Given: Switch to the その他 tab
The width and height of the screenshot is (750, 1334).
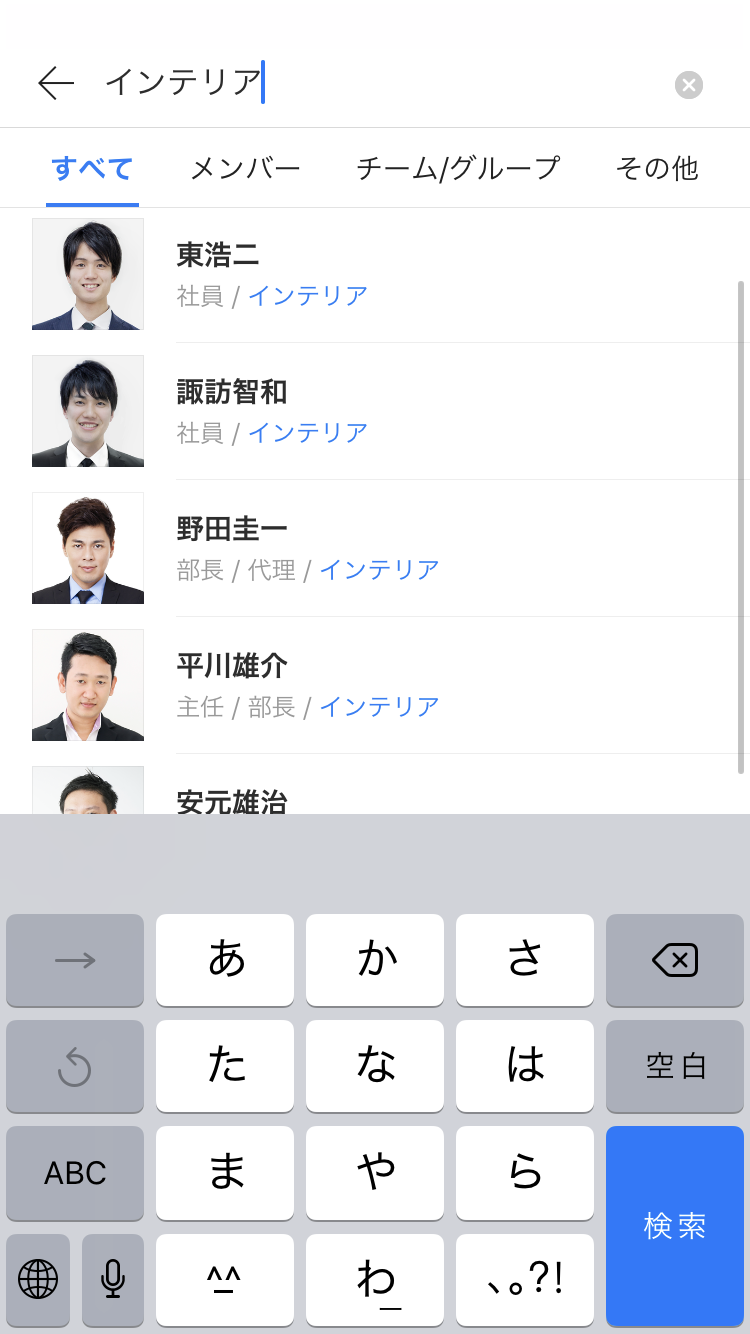Looking at the screenshot, I should [x=656, y=169].
